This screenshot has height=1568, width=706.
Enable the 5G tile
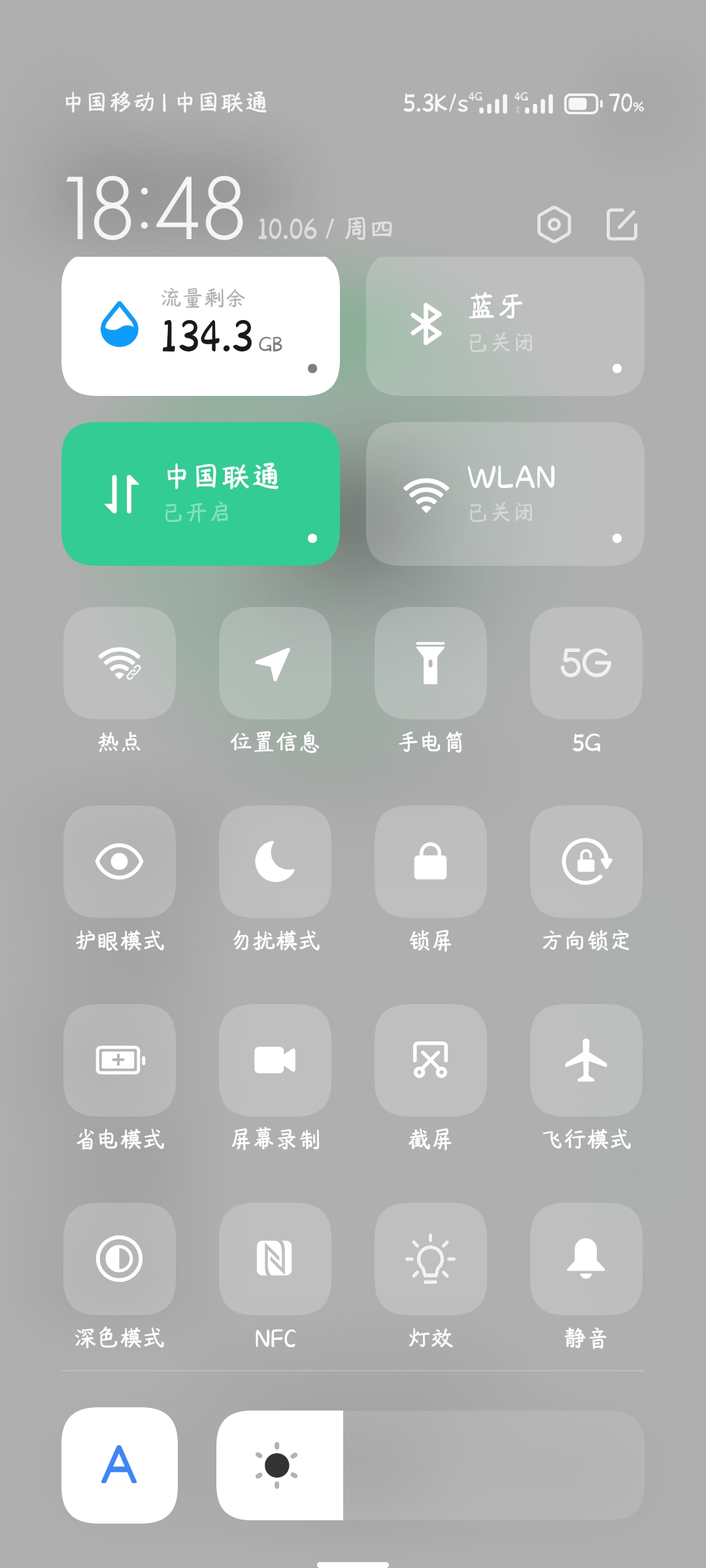[x=586, y=664]
